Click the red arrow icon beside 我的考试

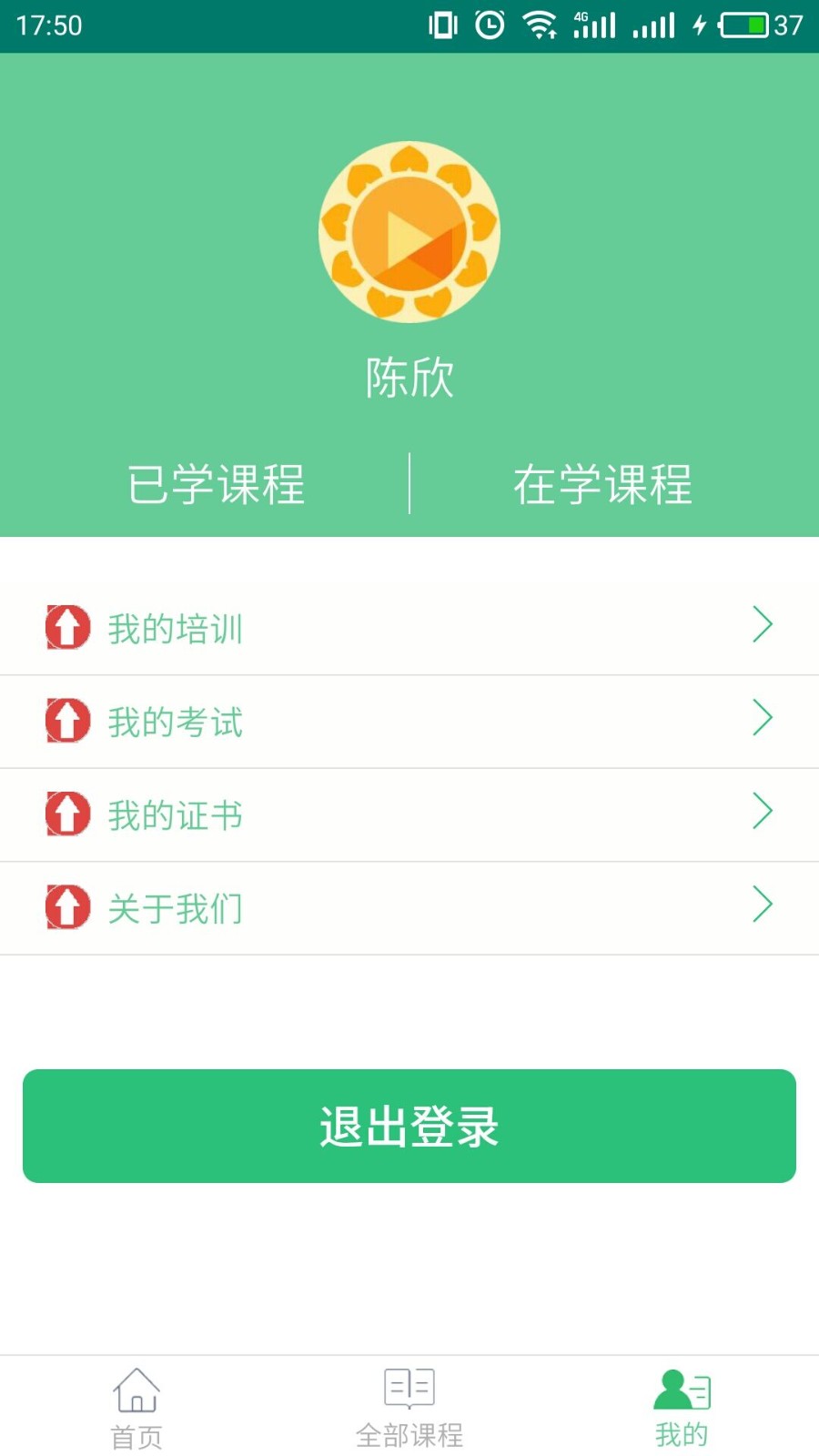coord(66,719)
